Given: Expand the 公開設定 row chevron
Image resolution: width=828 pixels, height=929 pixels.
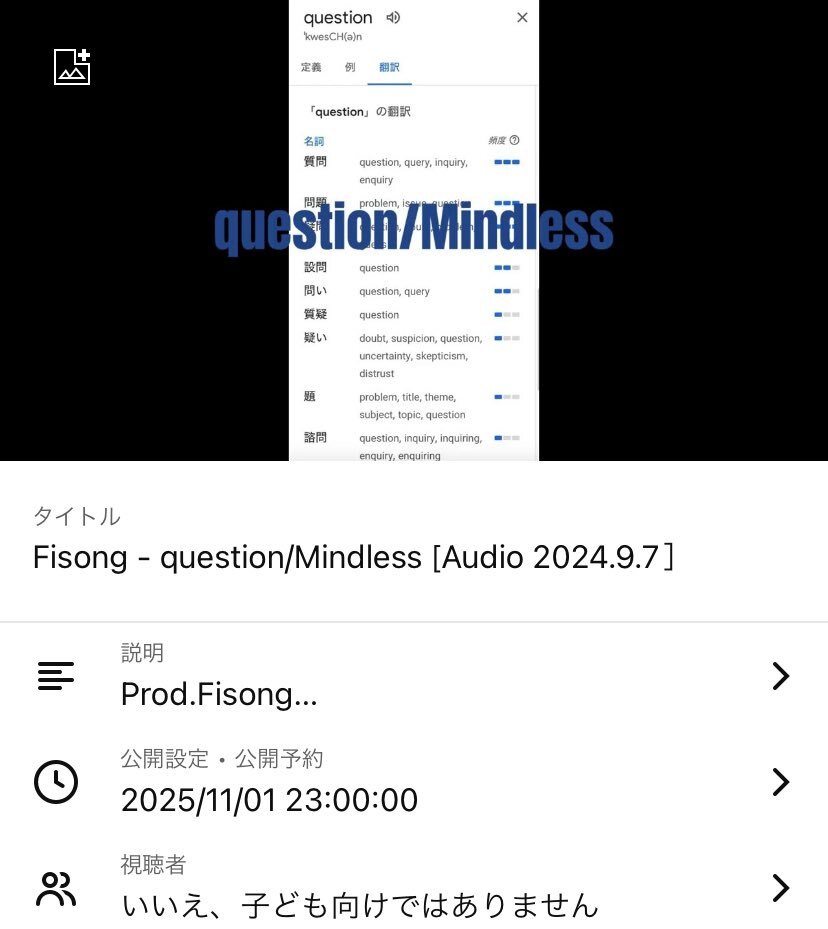Looking at the screenshot, I should coord(781,782).
